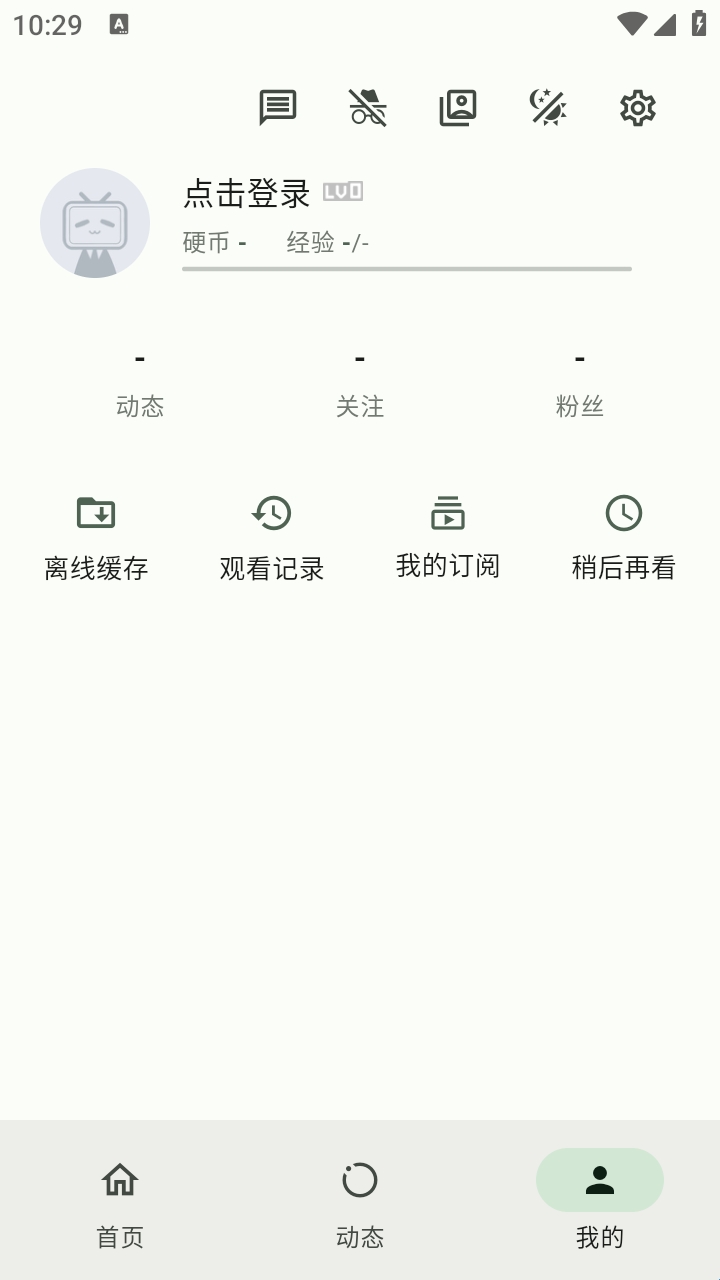The height and width of the screenshot is (1280, 720).
Task: Tap 点击登录 to sign in
Action: (x=247, y=193)
